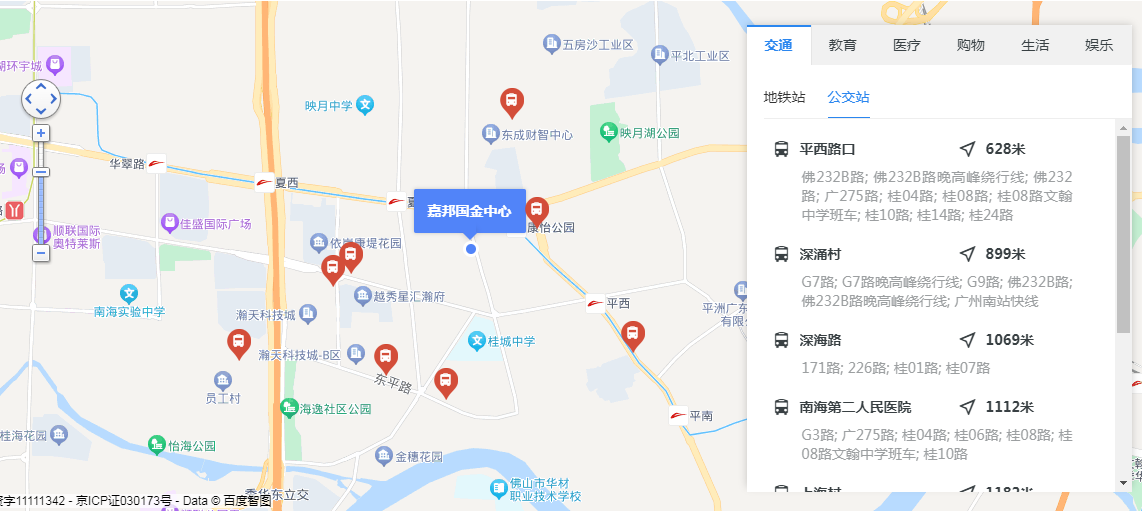Open the 平西路口 bus stop entry

click(x=827, y=149)
